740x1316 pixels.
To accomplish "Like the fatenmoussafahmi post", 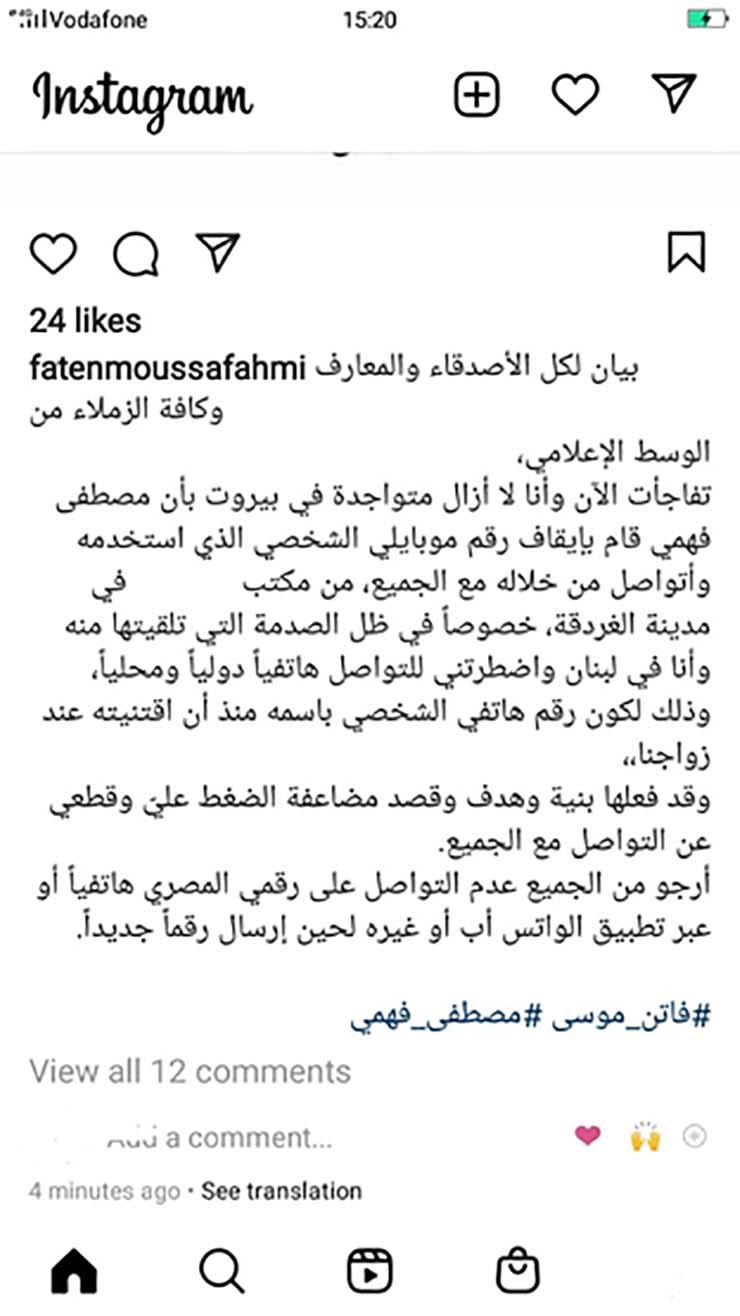I will pyautogui.click(x=53, y=253).
